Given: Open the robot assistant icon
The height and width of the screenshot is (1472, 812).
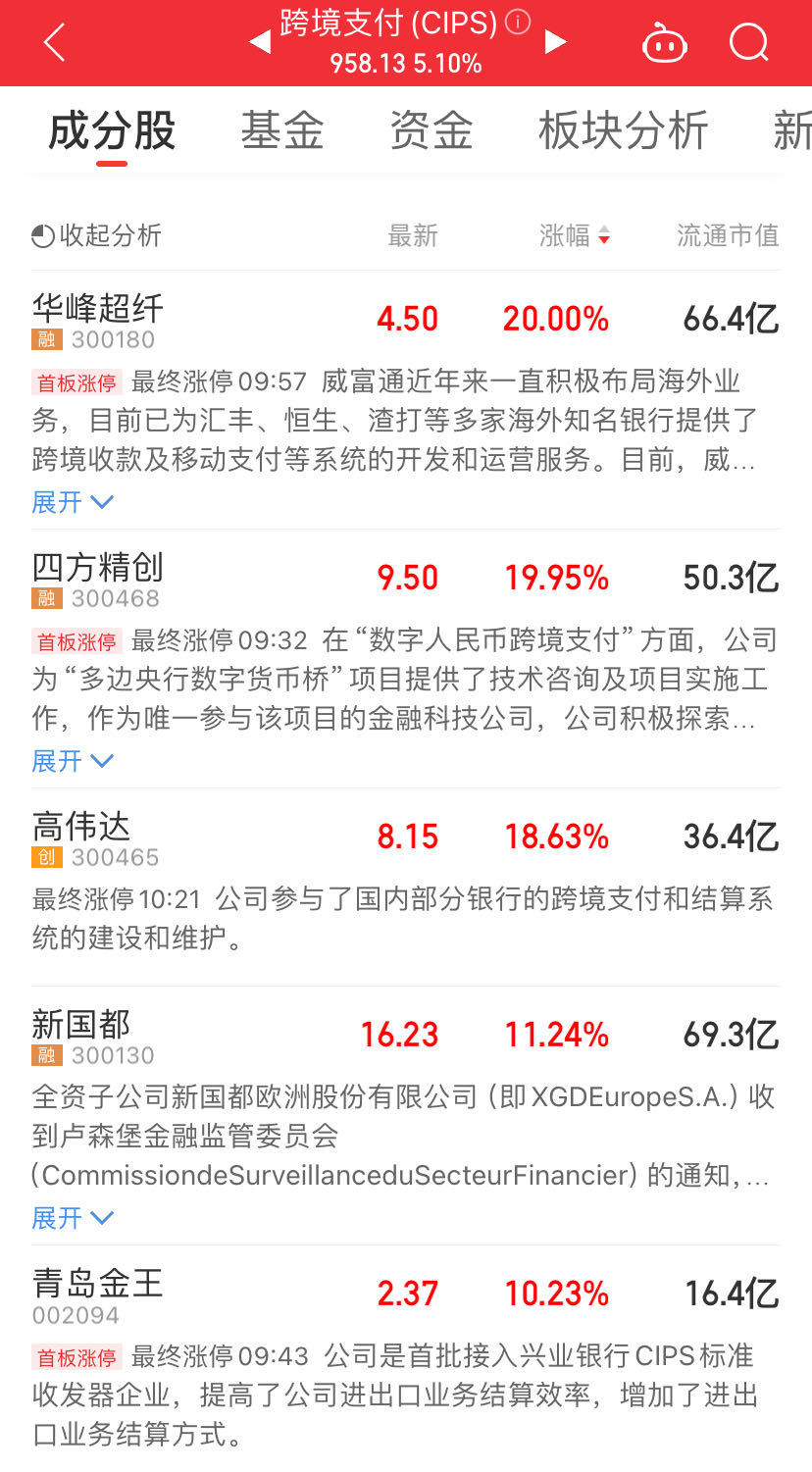Looking at the screenshot, I should point(664,43).
